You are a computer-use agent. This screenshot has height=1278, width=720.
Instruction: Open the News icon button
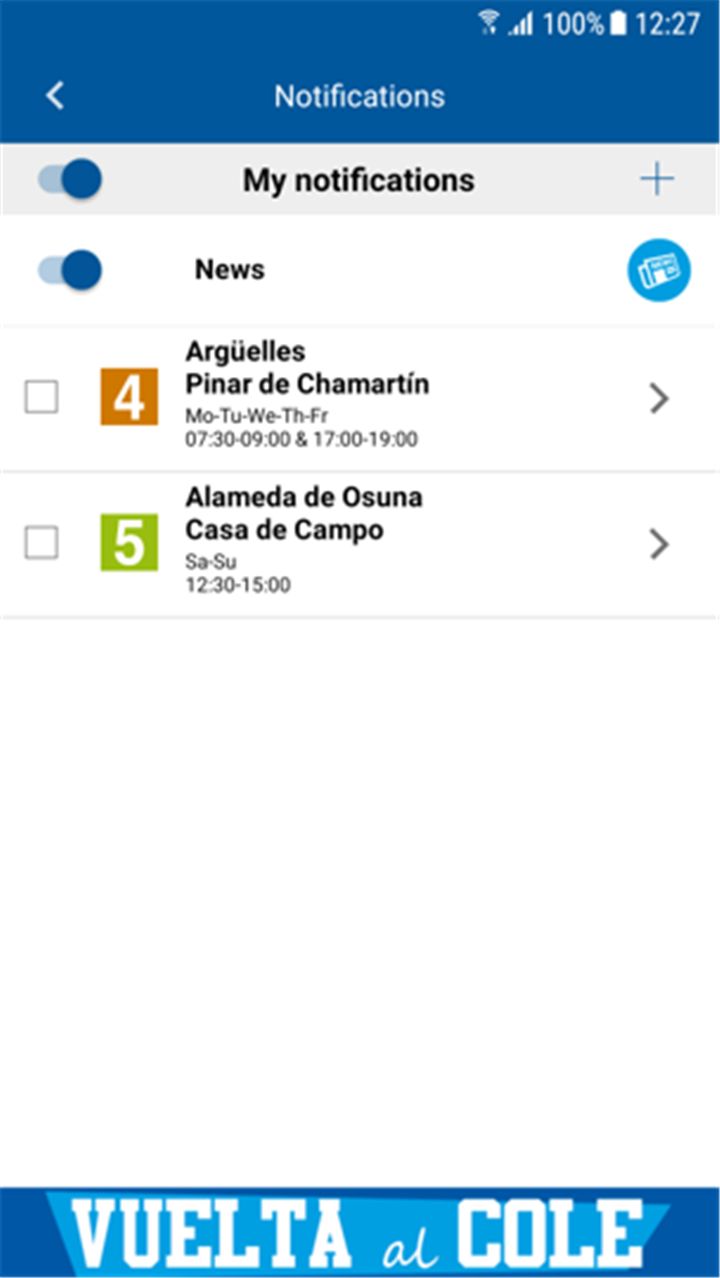(659, 271)
